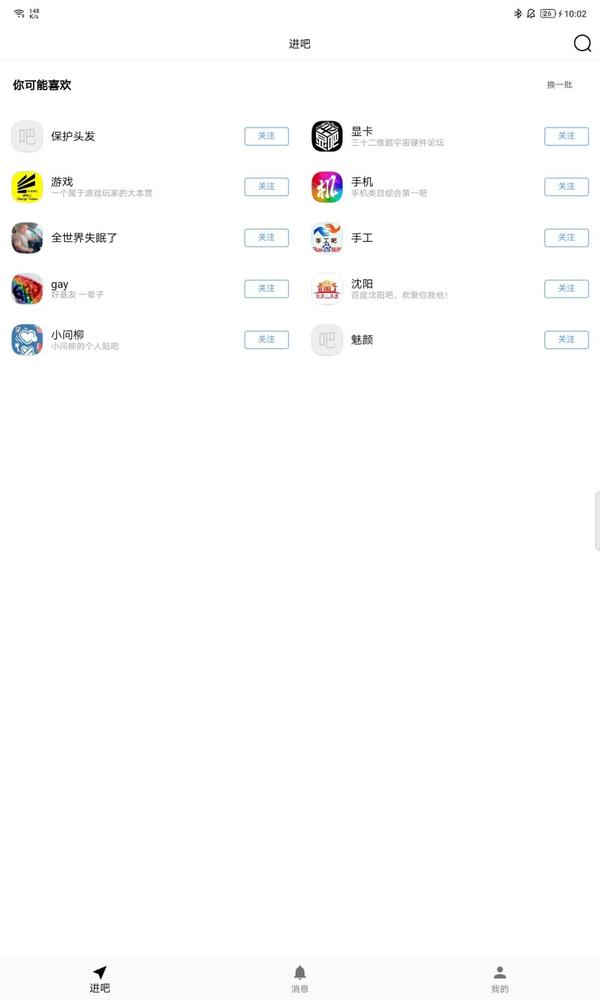This screenshot has height=1000, width=600.
Task: Follow the 沈阳 forum
Action: pyautogui.click(x=566, y=289)
